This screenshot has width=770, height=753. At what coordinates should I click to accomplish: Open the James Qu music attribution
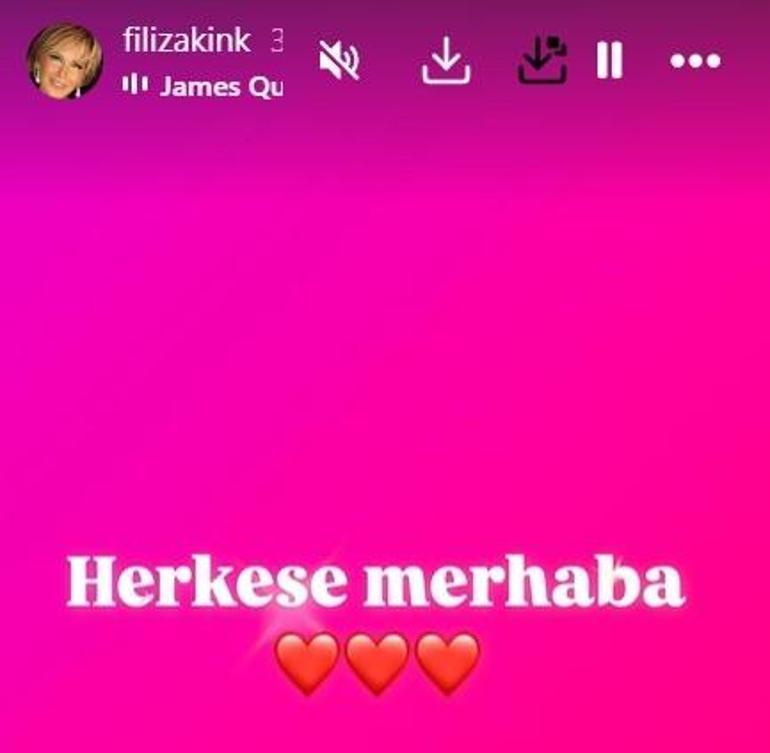[220, 86]
